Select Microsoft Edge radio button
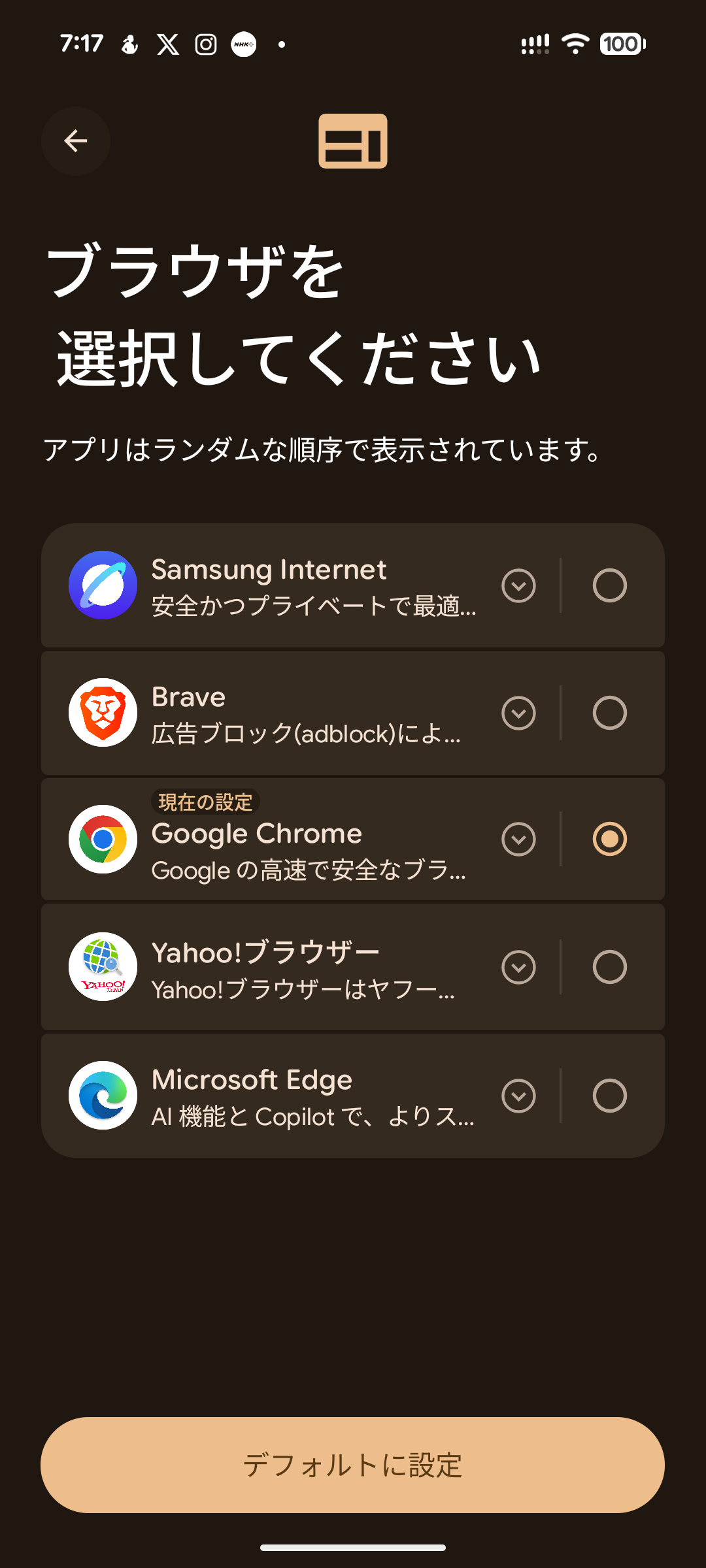The image size is (706, 1568). click(x=609, y=1096)
